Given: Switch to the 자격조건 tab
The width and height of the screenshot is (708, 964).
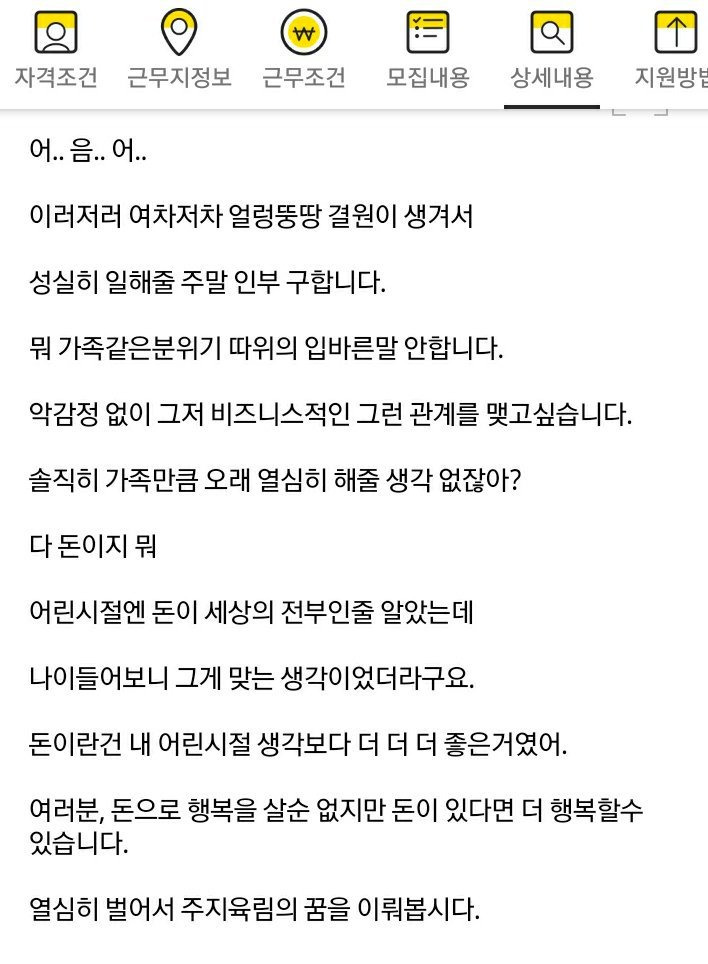Looking at the screenshot, I should pos(56,52).
